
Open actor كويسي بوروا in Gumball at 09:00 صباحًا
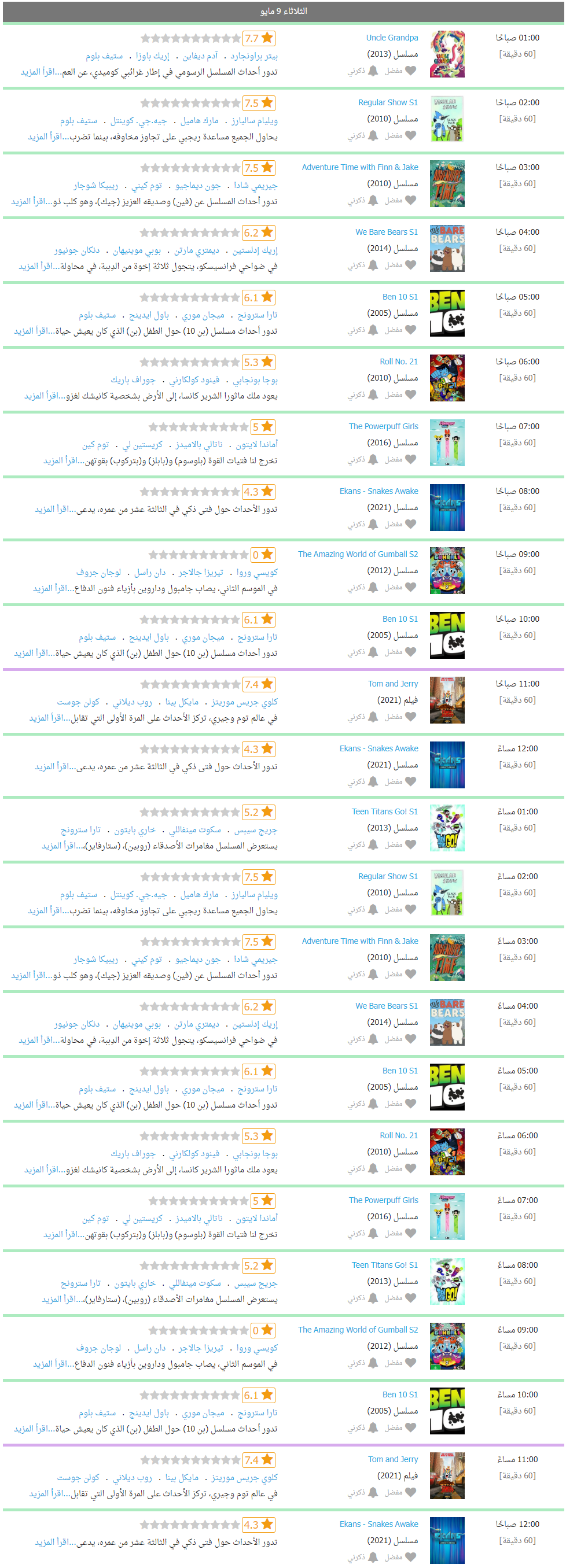257,573
